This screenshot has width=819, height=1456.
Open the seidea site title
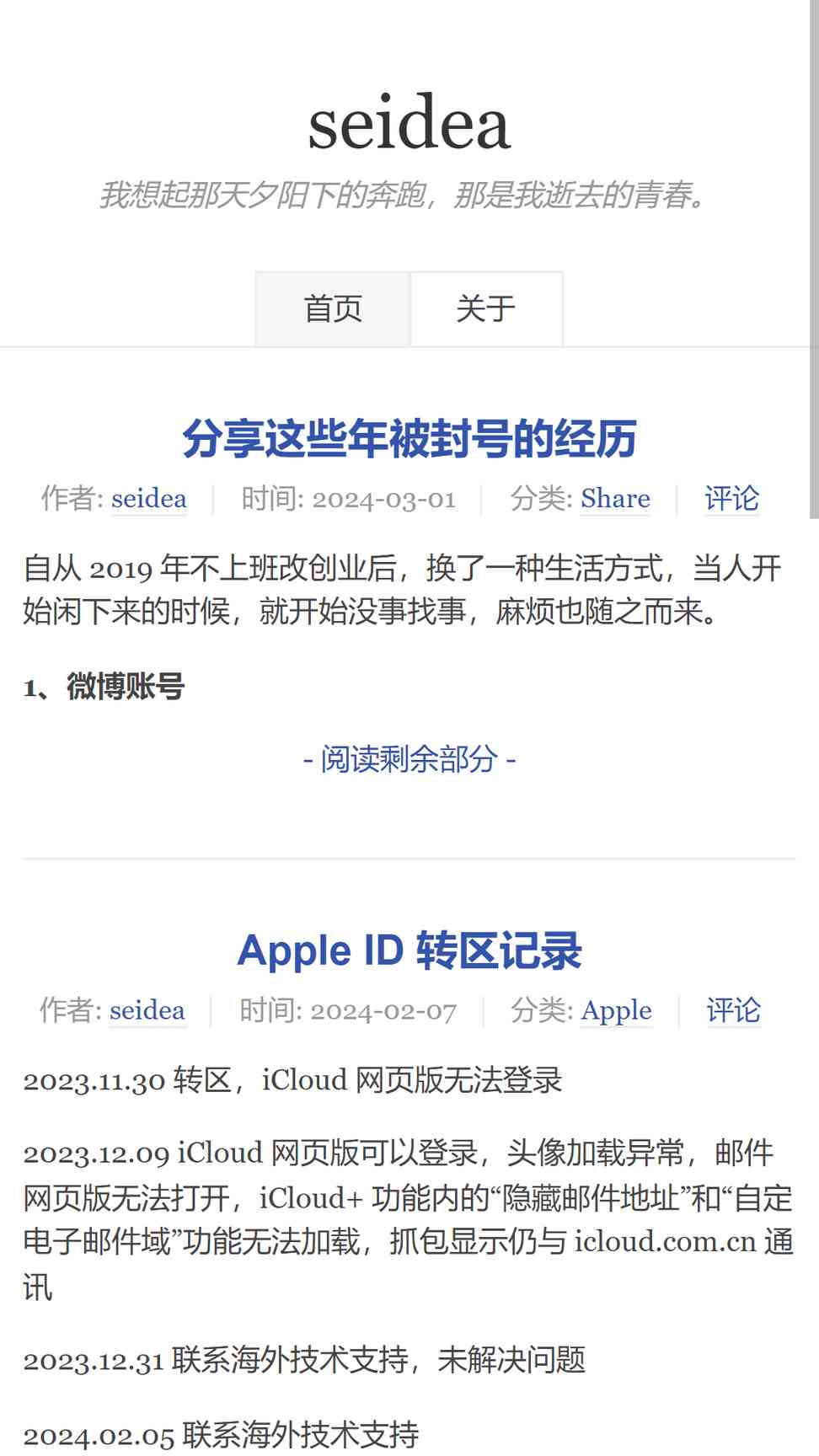pos(409,124)
